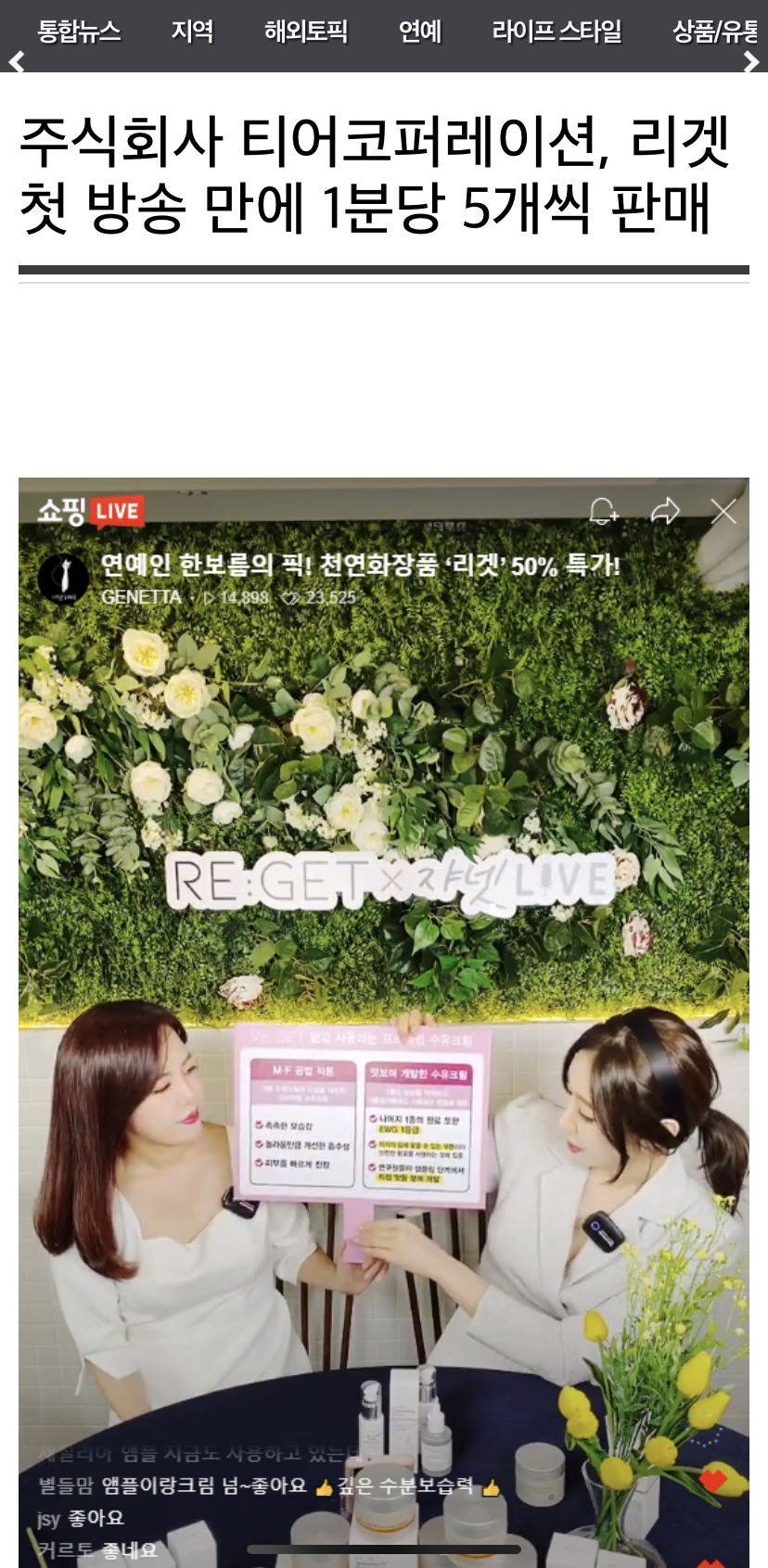Open the shopping live article image
This screenshot has width=768, height=1568.
[x=384, y=1020]
